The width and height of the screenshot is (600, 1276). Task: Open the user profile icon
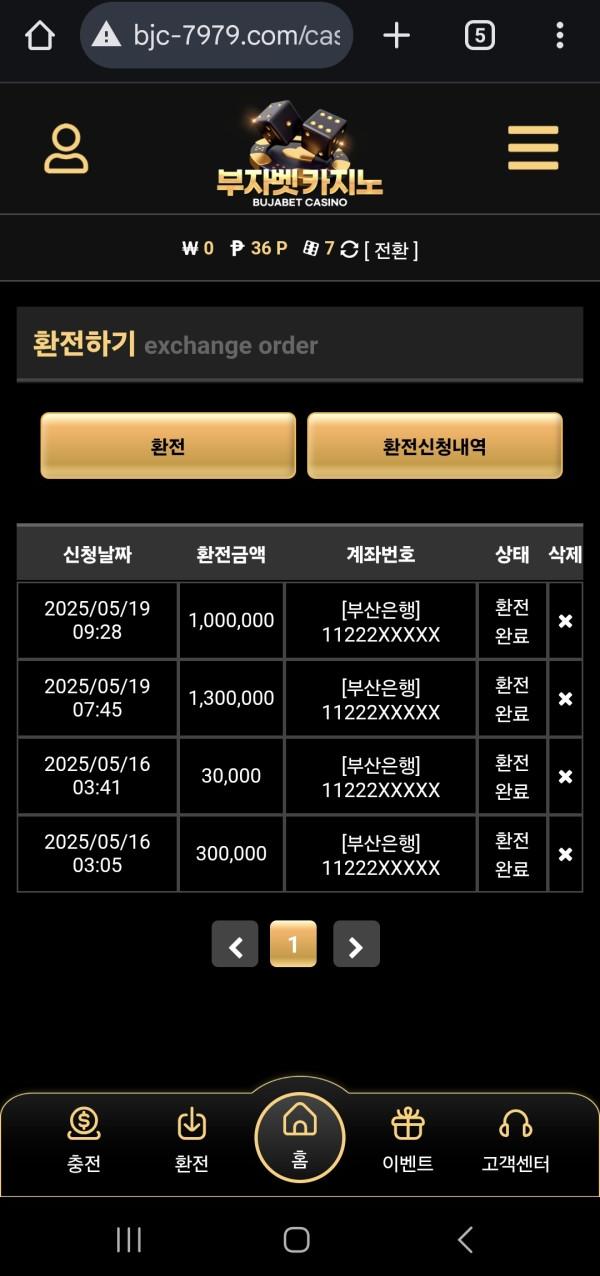pyautogui.click(x=66, y=149)
